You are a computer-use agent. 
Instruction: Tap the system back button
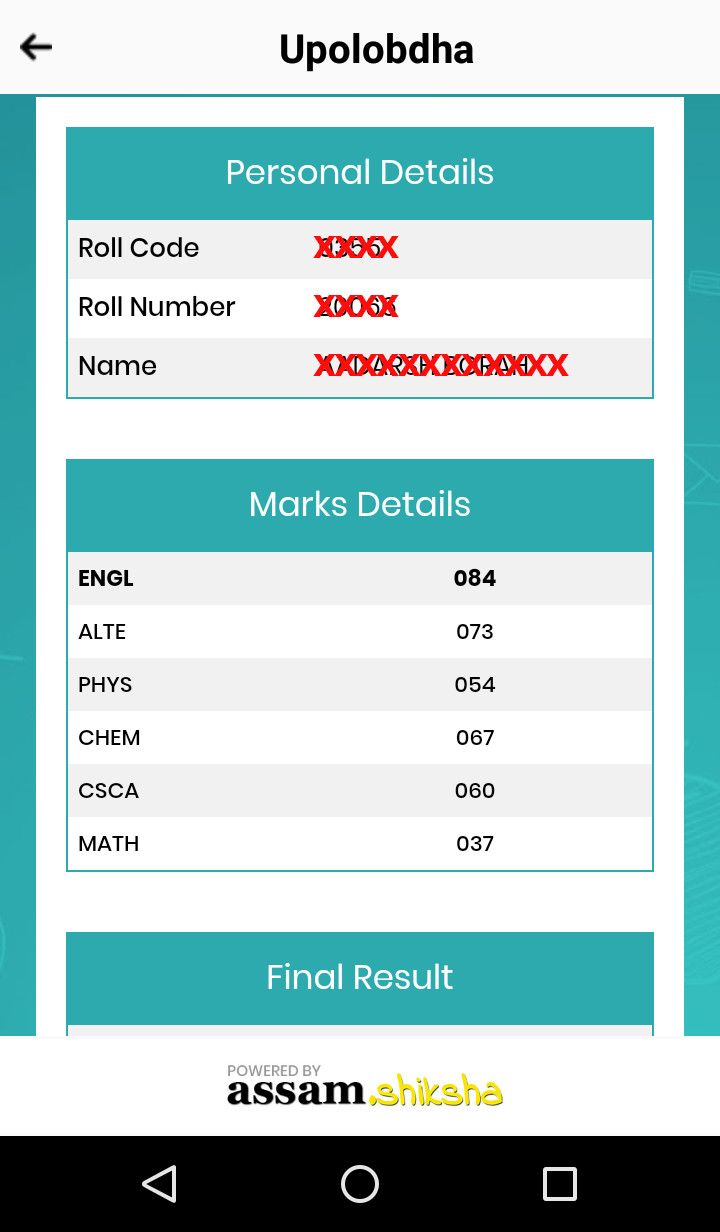click(x=160, y=1184)
